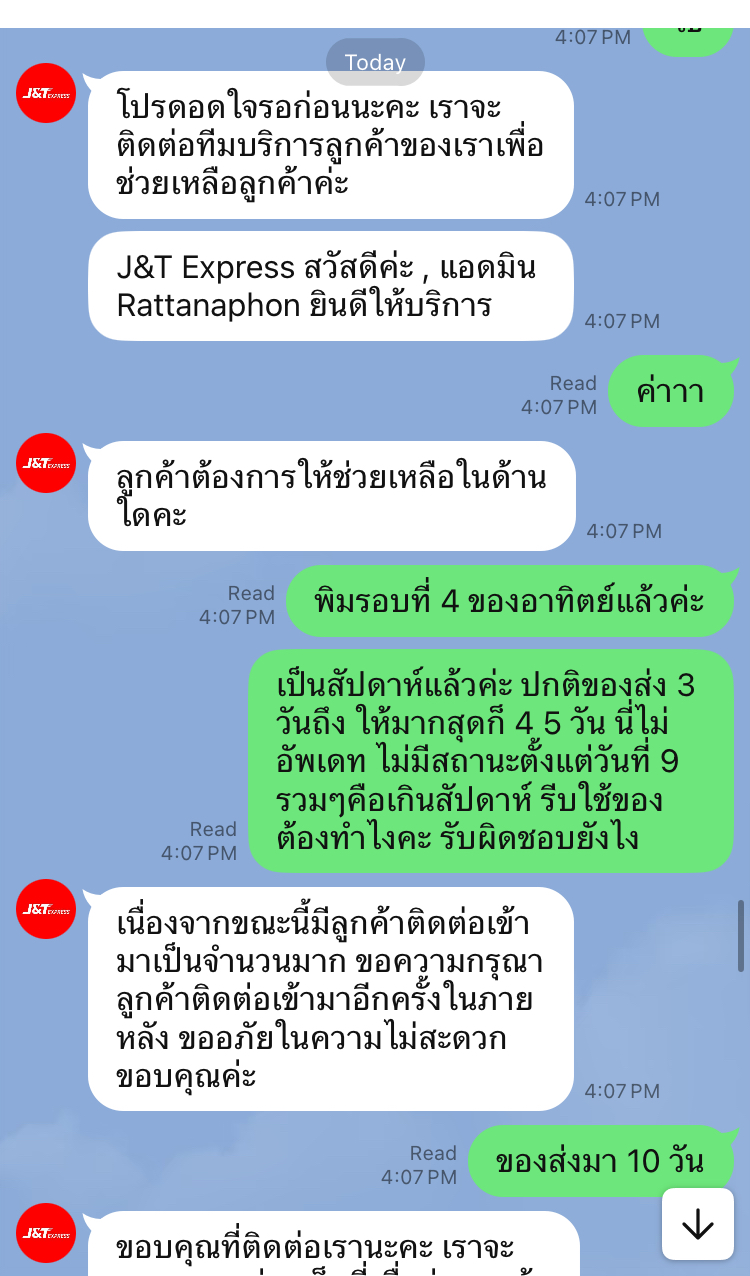The height and width of the screenshot is (1276, 750).
Task: Tap J&T avatar next to ลูกค้าต้องการให้ช่วยเหลือ message
Action: (x=47, y=463)
